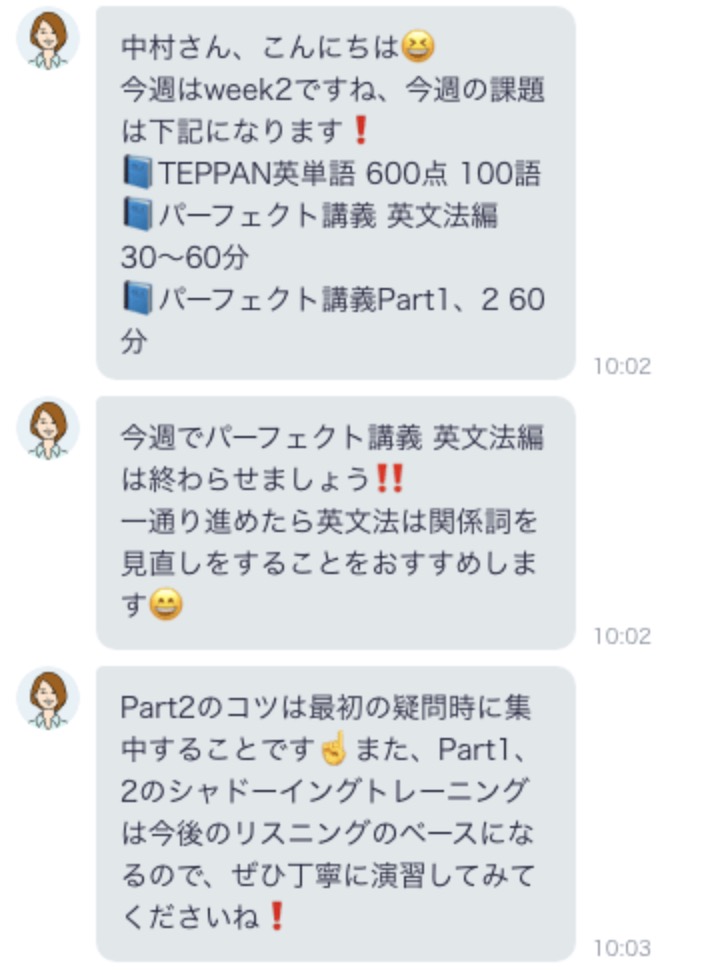Open profile picture beside the Part2のコツ message
The width and height of the screenshot is (710, 970).
click(48, 698)
